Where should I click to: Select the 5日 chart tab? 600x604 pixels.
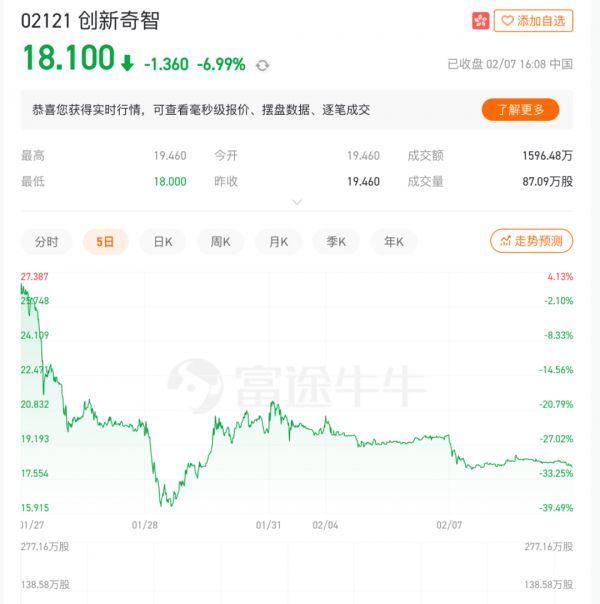(105, 241)
